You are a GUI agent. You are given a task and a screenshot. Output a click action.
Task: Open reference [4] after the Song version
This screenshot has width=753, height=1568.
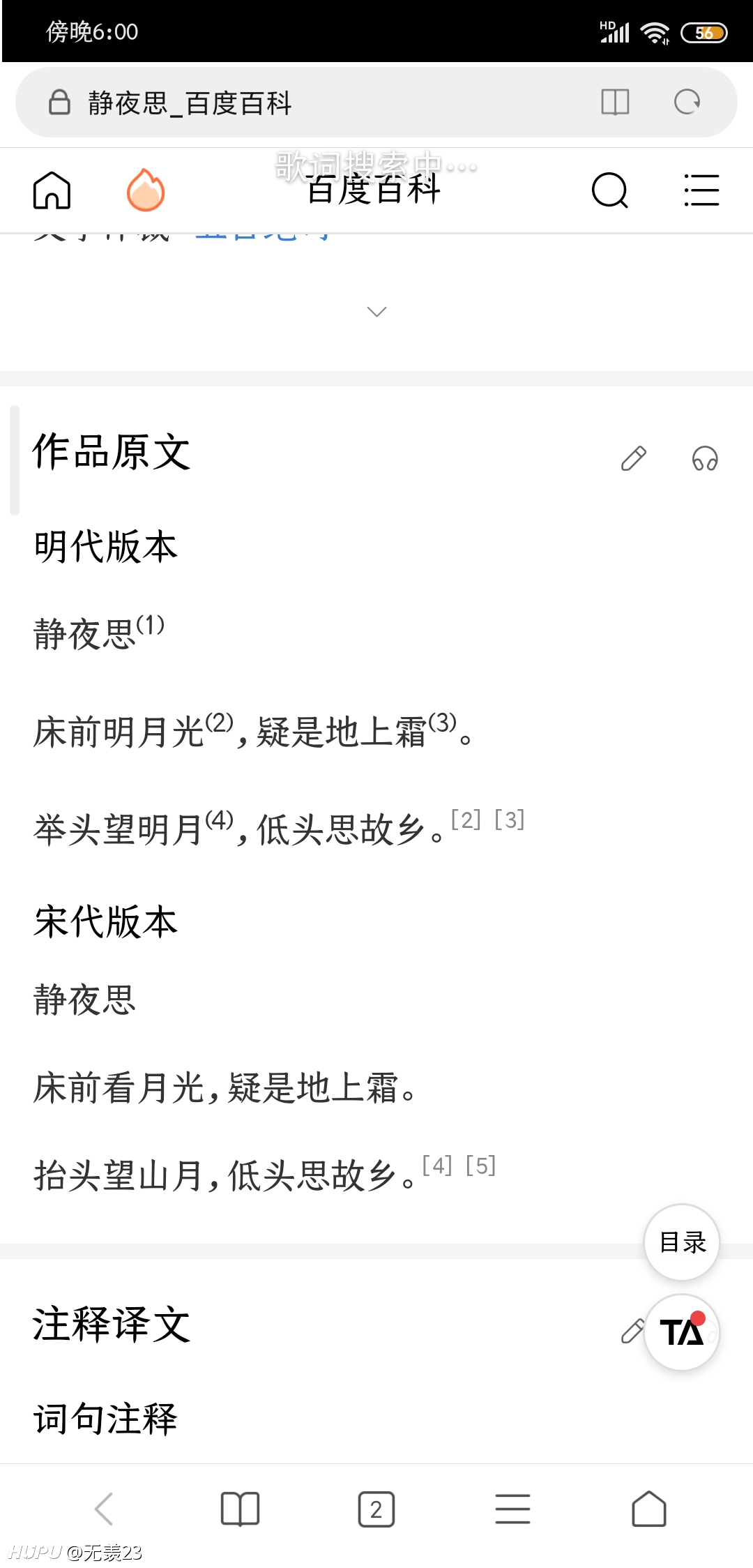pyautogui.click(x=437, y=1165)
